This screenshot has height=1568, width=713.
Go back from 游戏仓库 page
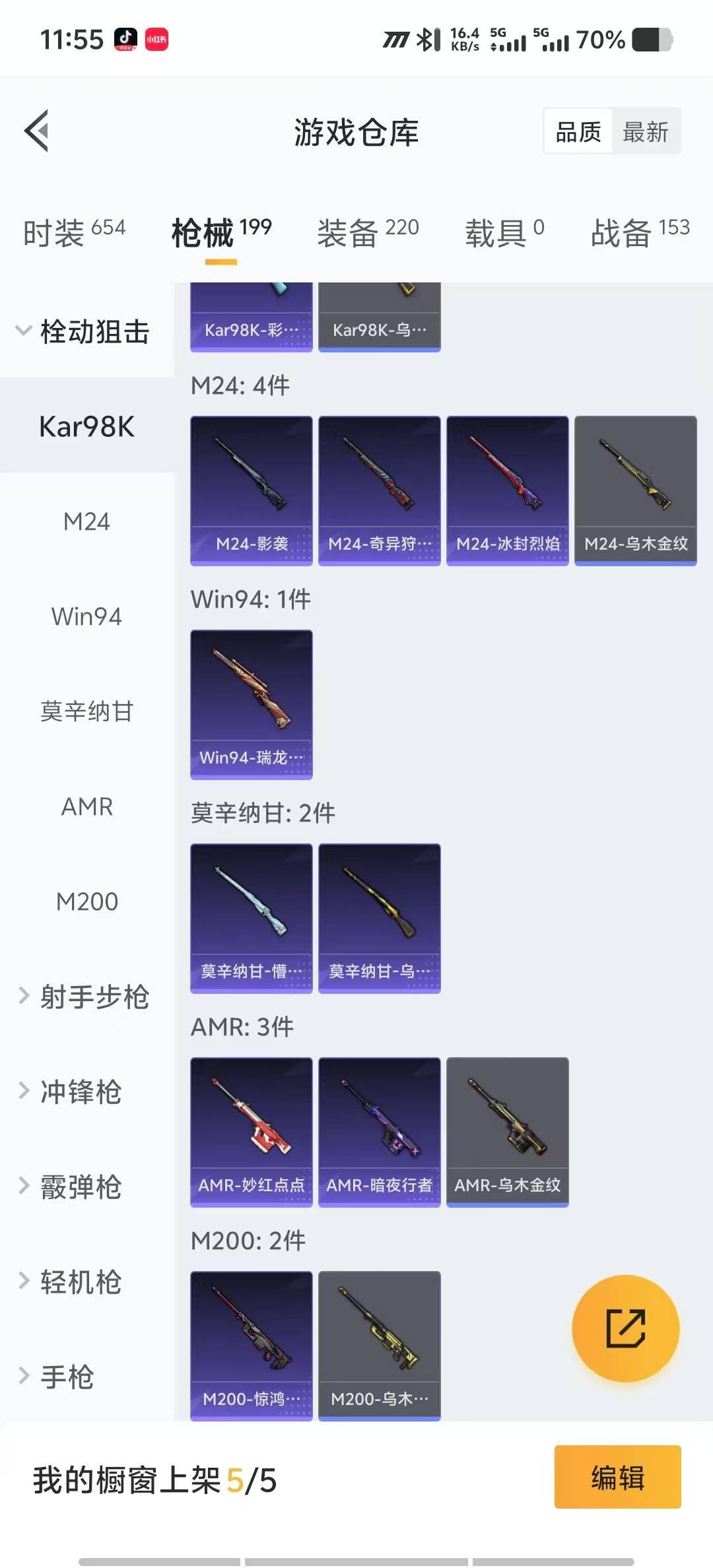pyautogui.click(x=37, y=131)
